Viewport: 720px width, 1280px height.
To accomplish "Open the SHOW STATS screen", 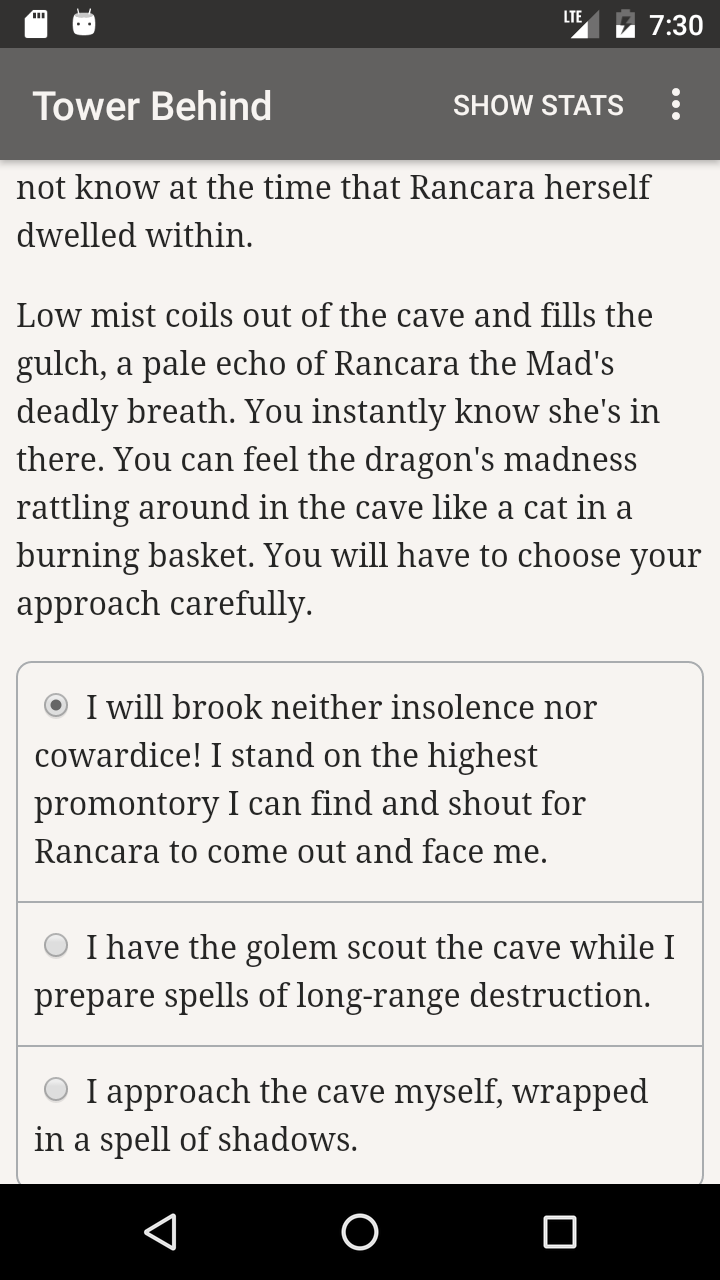I will pos(538,105).
